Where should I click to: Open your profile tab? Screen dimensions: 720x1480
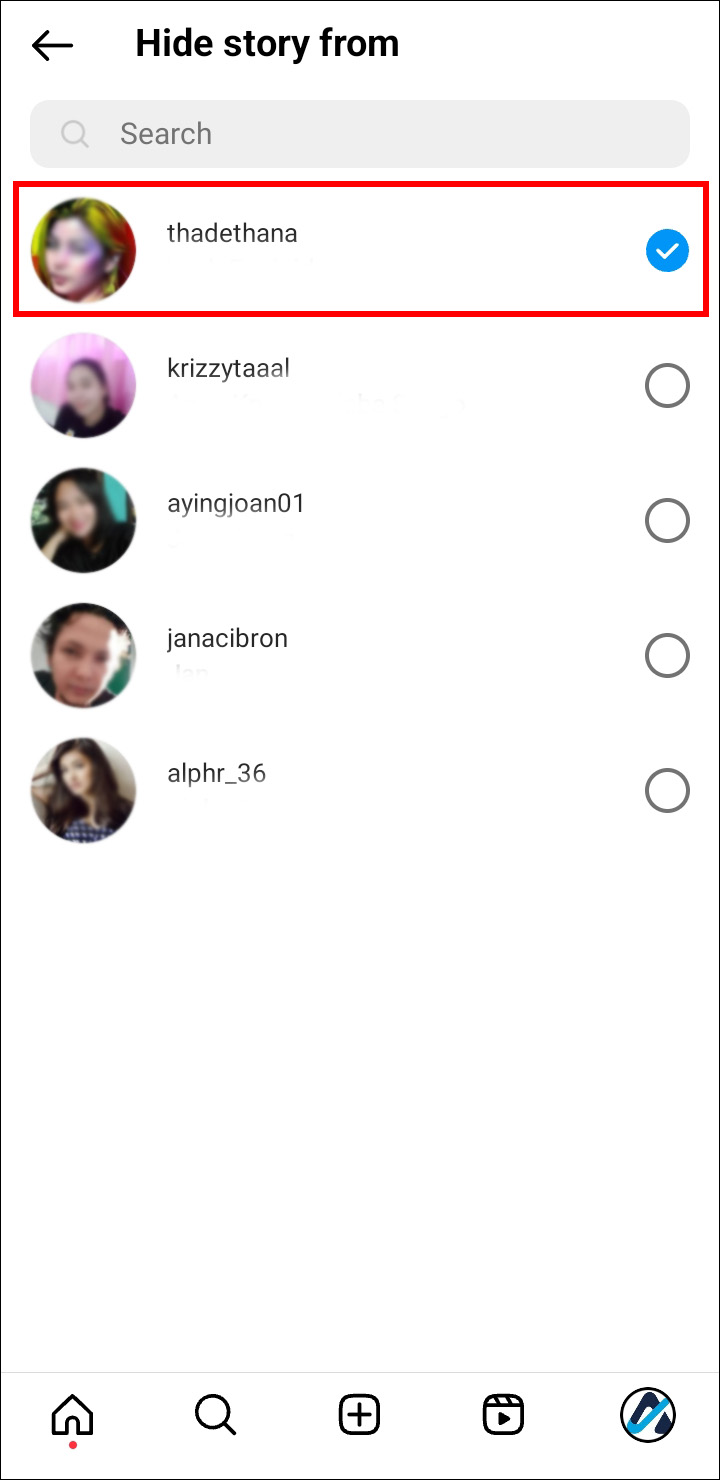(647, 1415)
